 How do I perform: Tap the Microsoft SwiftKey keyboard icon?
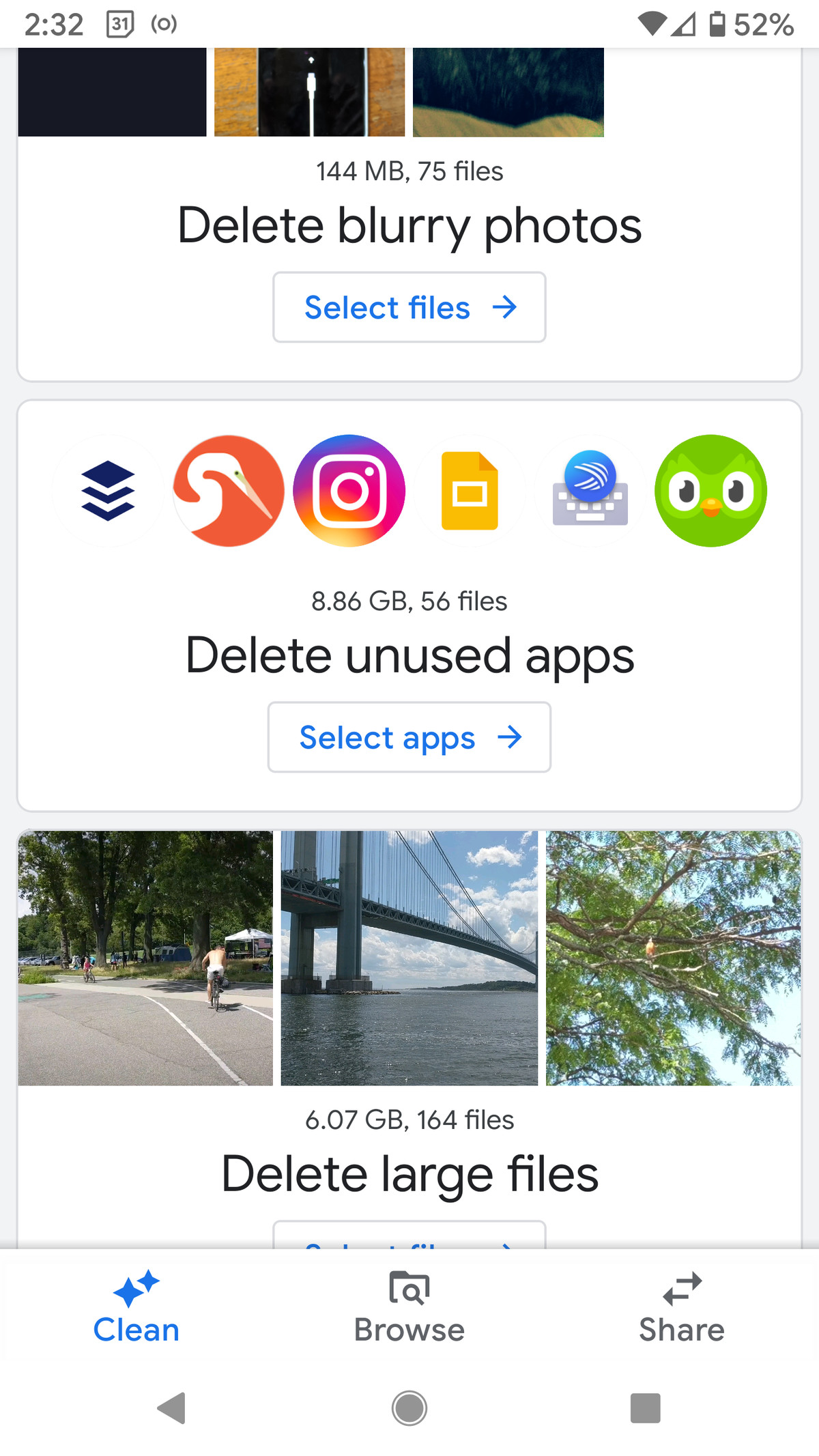[x=590, y=490]
